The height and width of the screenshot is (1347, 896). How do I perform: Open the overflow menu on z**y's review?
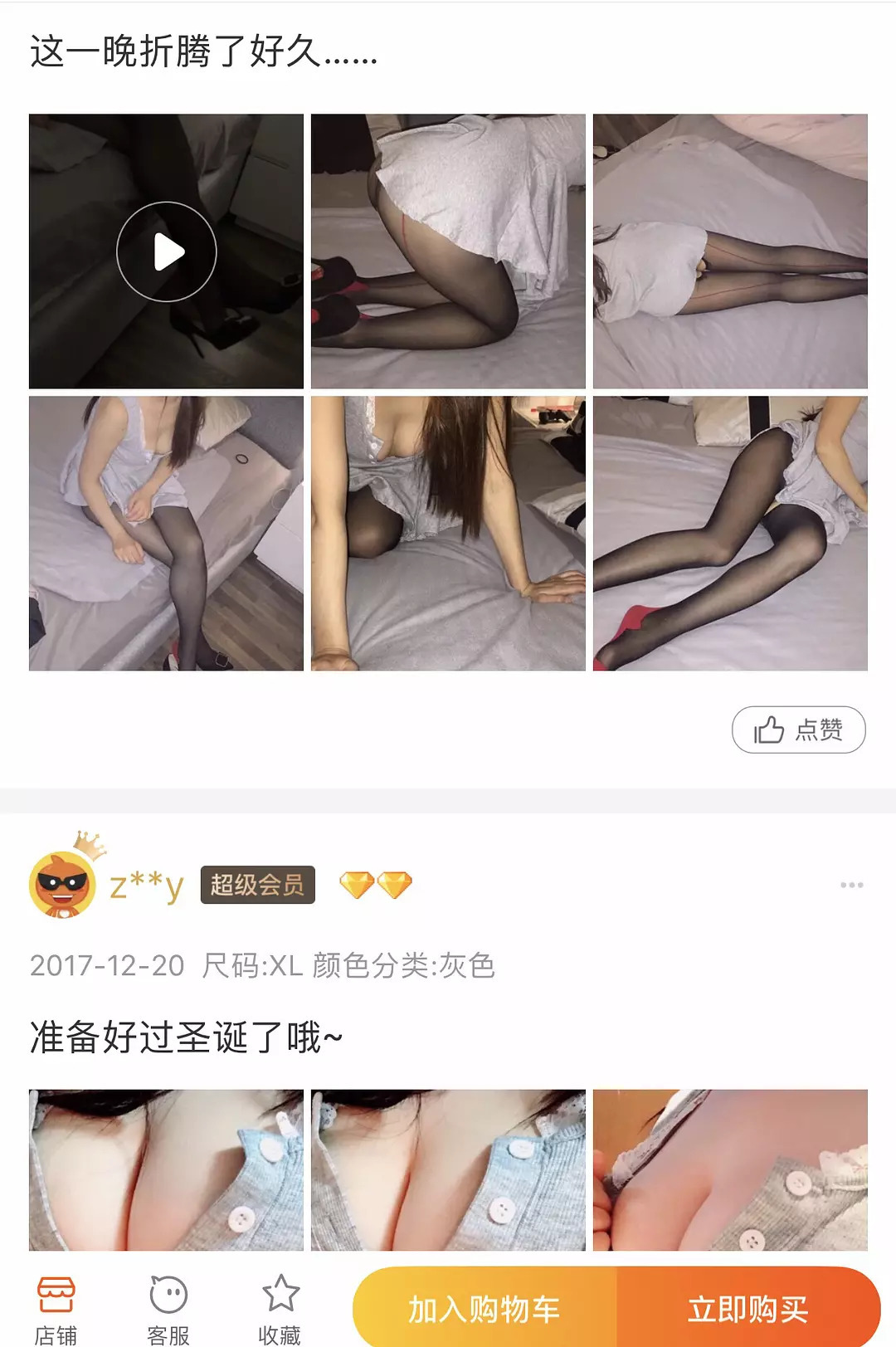click(x=851, y=885)
